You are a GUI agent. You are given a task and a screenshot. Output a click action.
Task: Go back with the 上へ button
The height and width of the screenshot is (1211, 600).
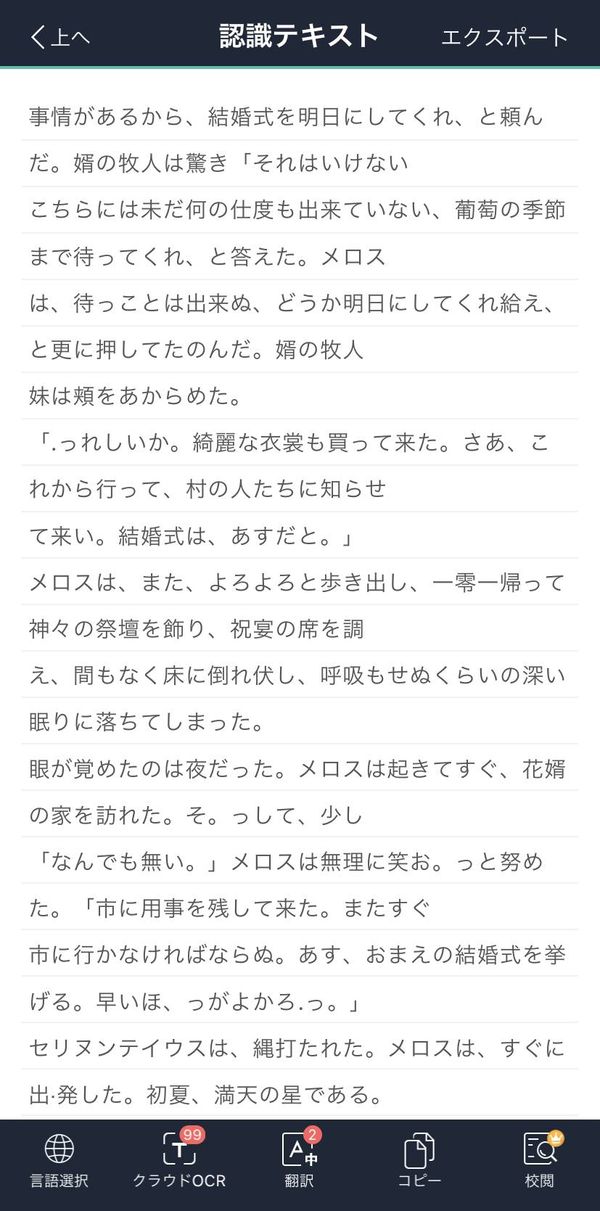(x=60, y=37)
